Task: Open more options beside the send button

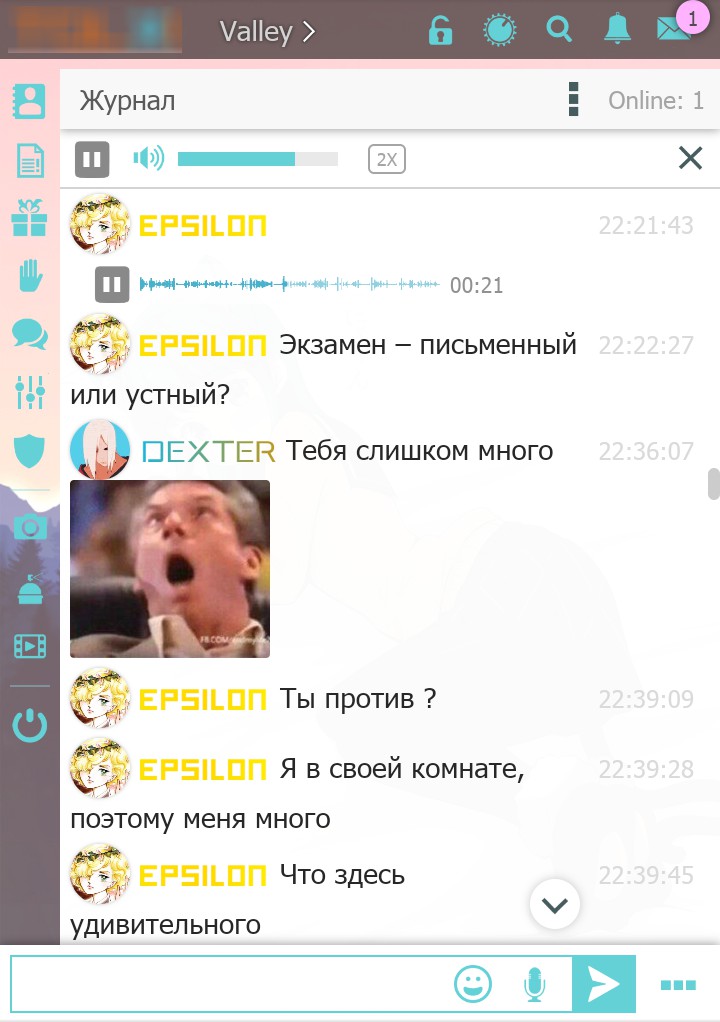Action: tap(678, 985)
